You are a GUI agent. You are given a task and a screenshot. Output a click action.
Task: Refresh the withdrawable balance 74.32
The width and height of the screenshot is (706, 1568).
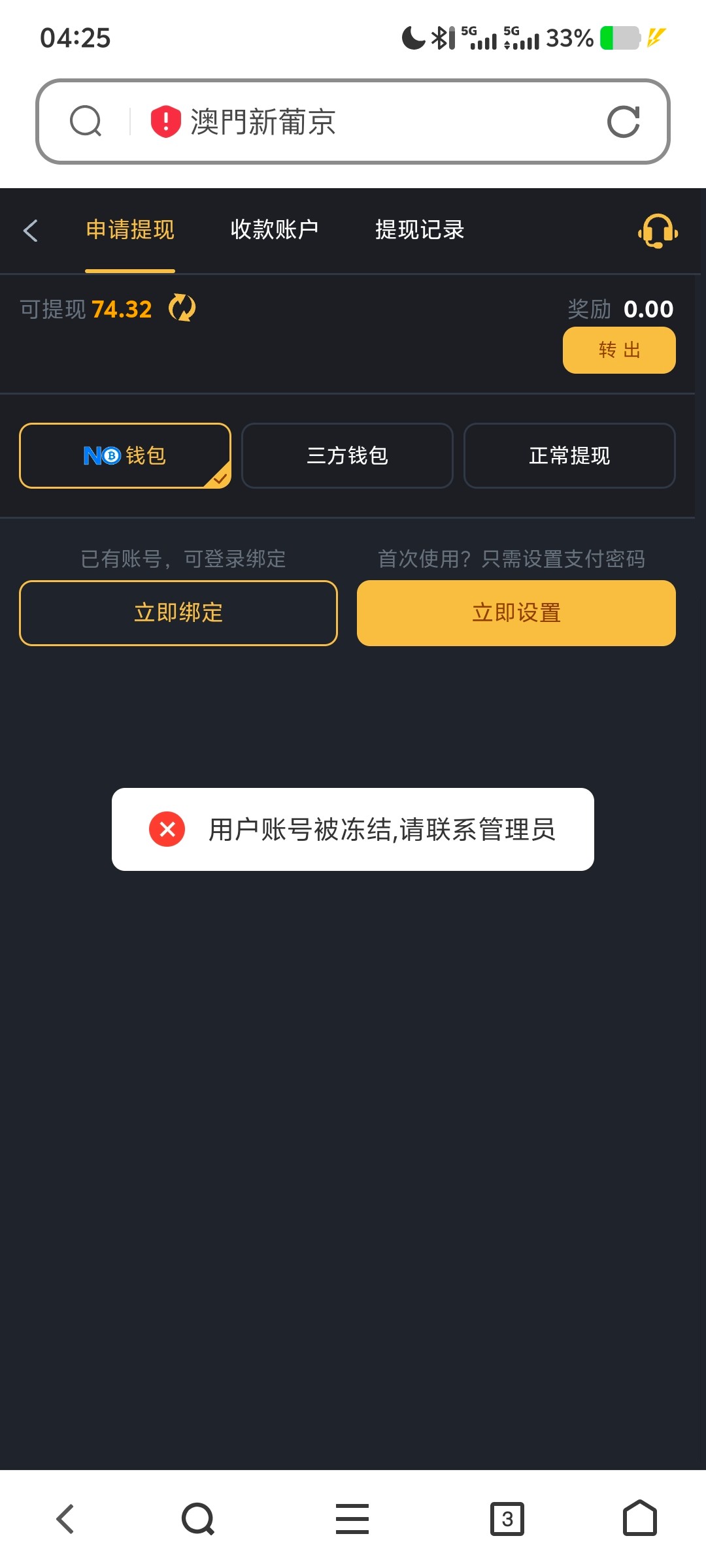[182, 308]
